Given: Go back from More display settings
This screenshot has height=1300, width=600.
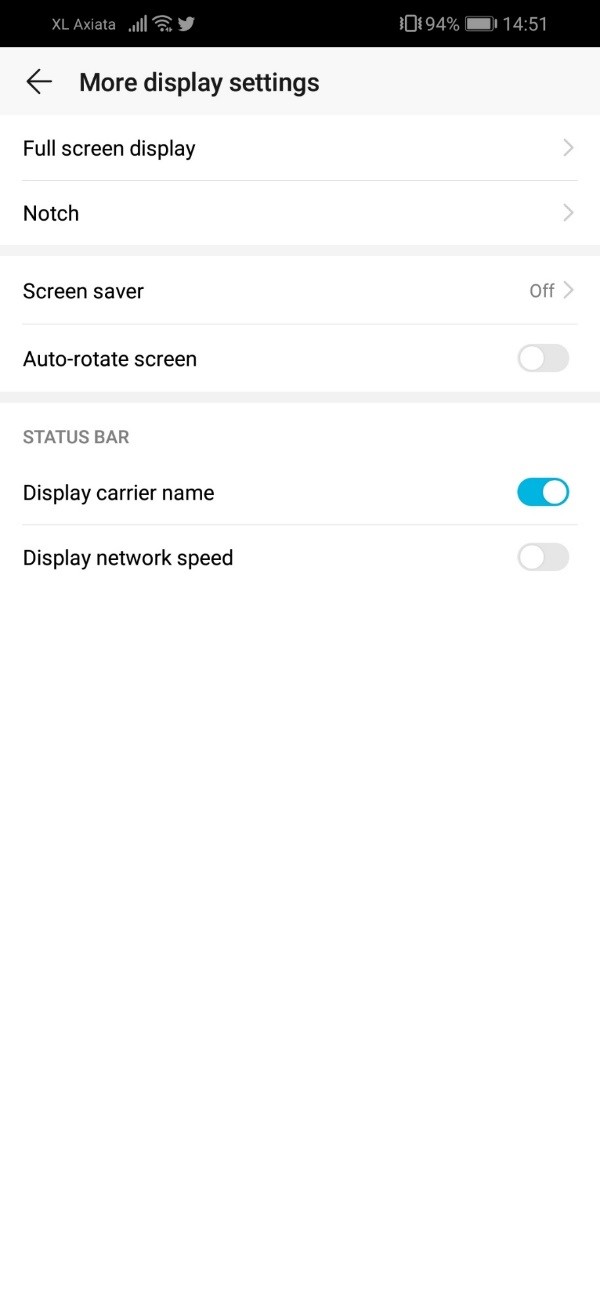Looking at the screenshot, I should (39, 82).
